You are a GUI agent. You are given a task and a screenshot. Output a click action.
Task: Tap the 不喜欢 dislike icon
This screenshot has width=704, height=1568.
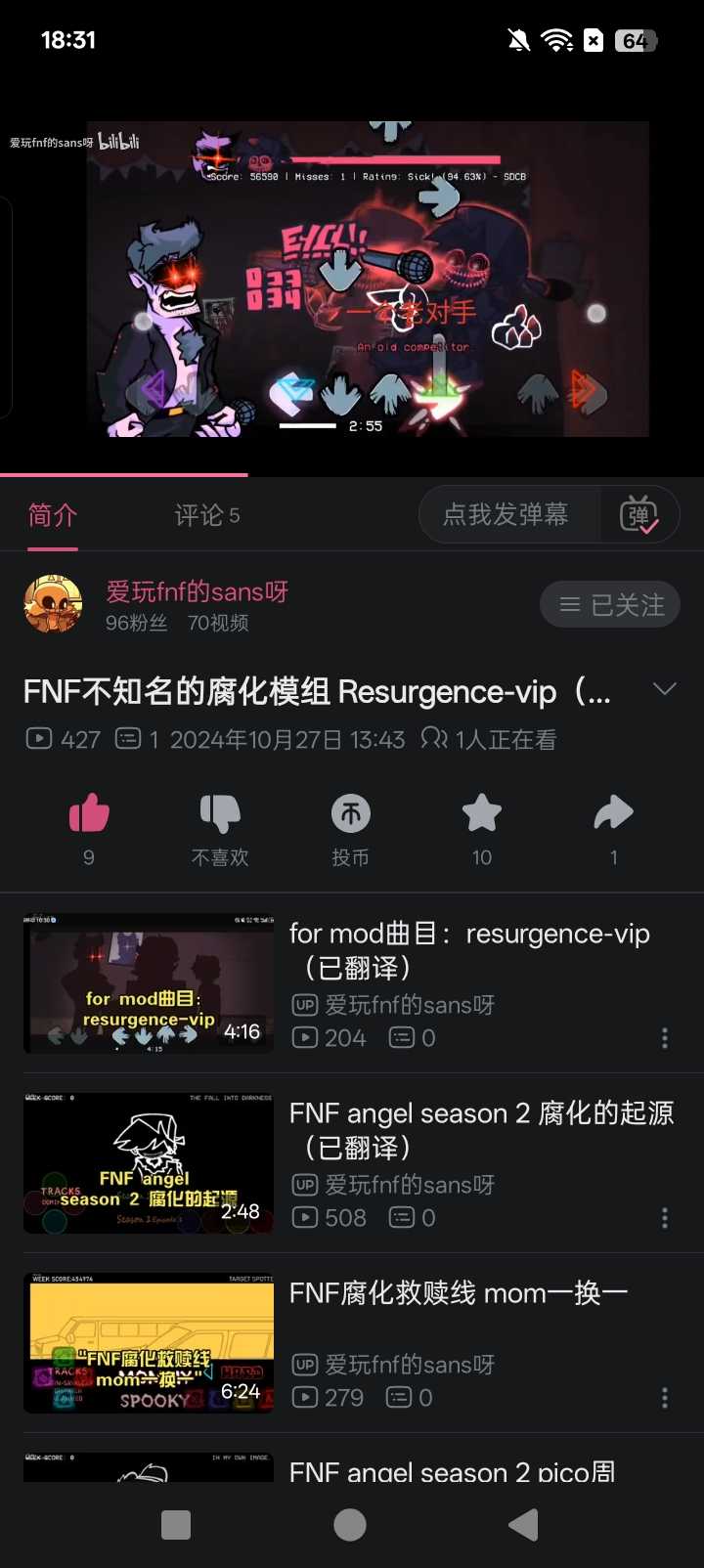[x=220, y=813]
